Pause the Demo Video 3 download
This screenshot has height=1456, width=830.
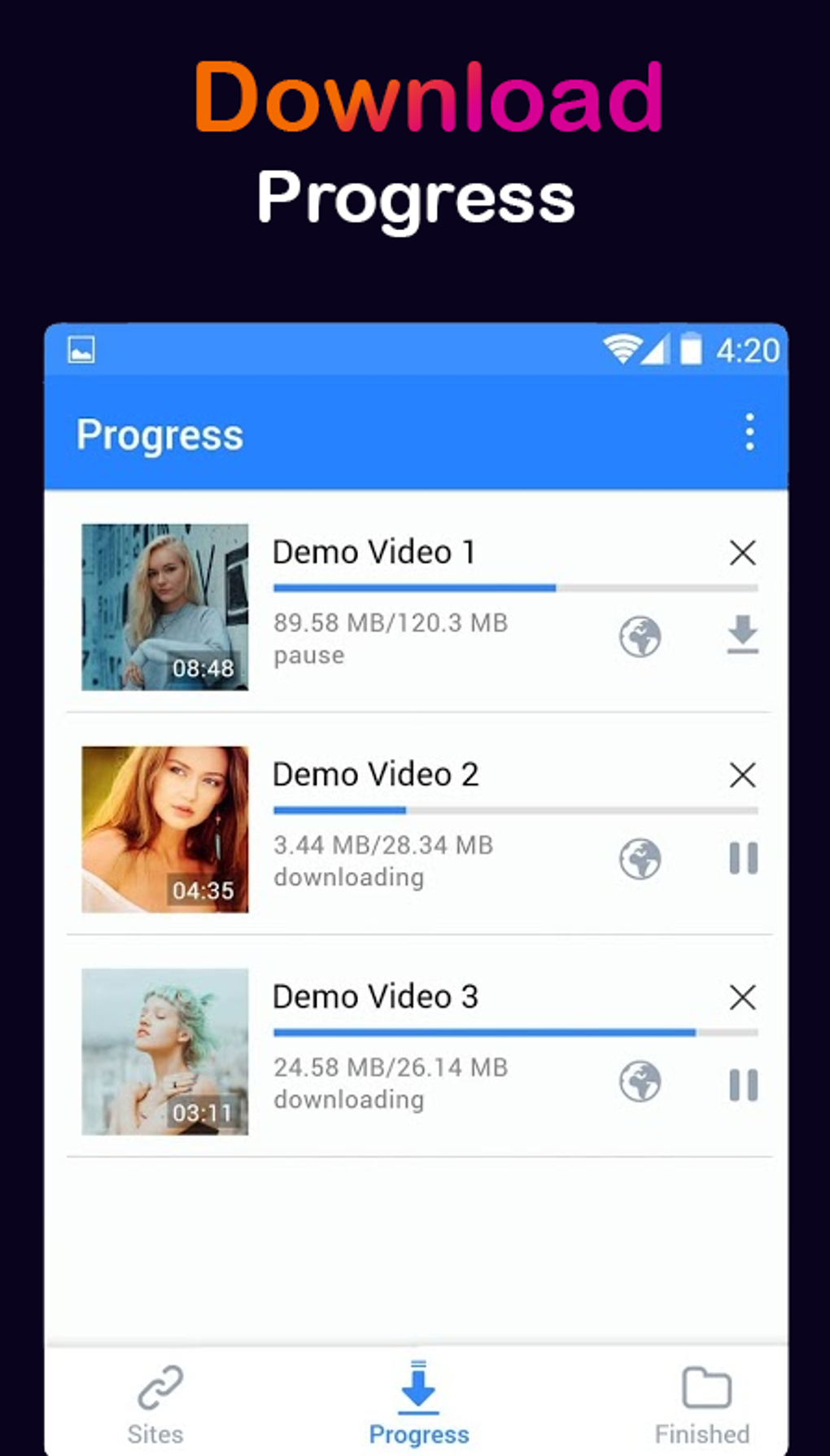[743, 1082]
